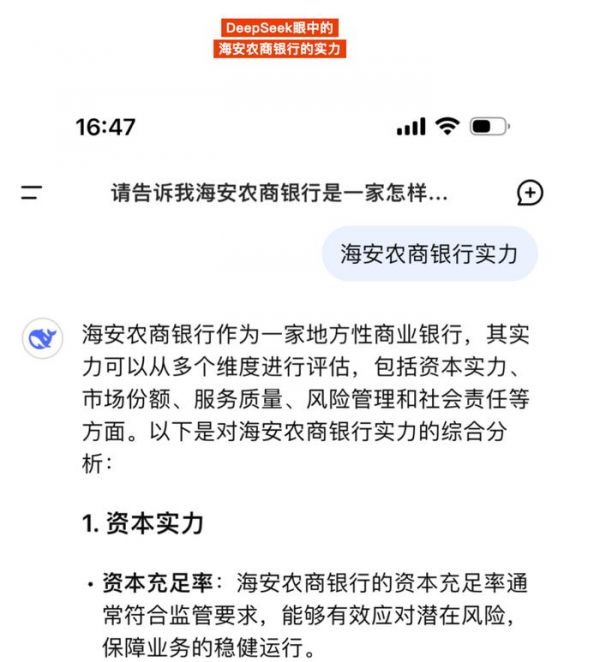This screenshot has width=600, height=662.
Task: Open the sidebar menu
Action: coord(31,193)
